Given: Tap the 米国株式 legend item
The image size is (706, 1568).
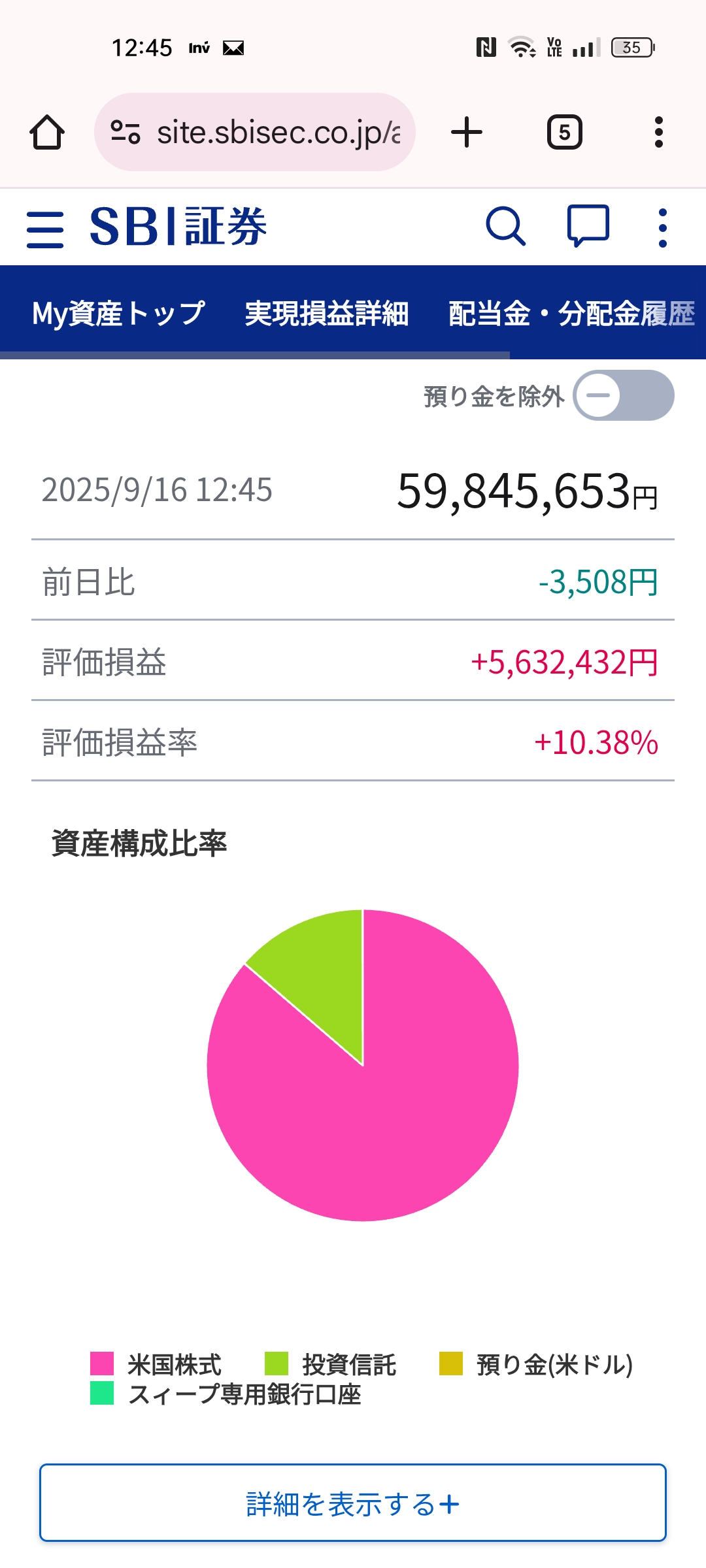Looking at the screenshot, I should pos(156,1364).
